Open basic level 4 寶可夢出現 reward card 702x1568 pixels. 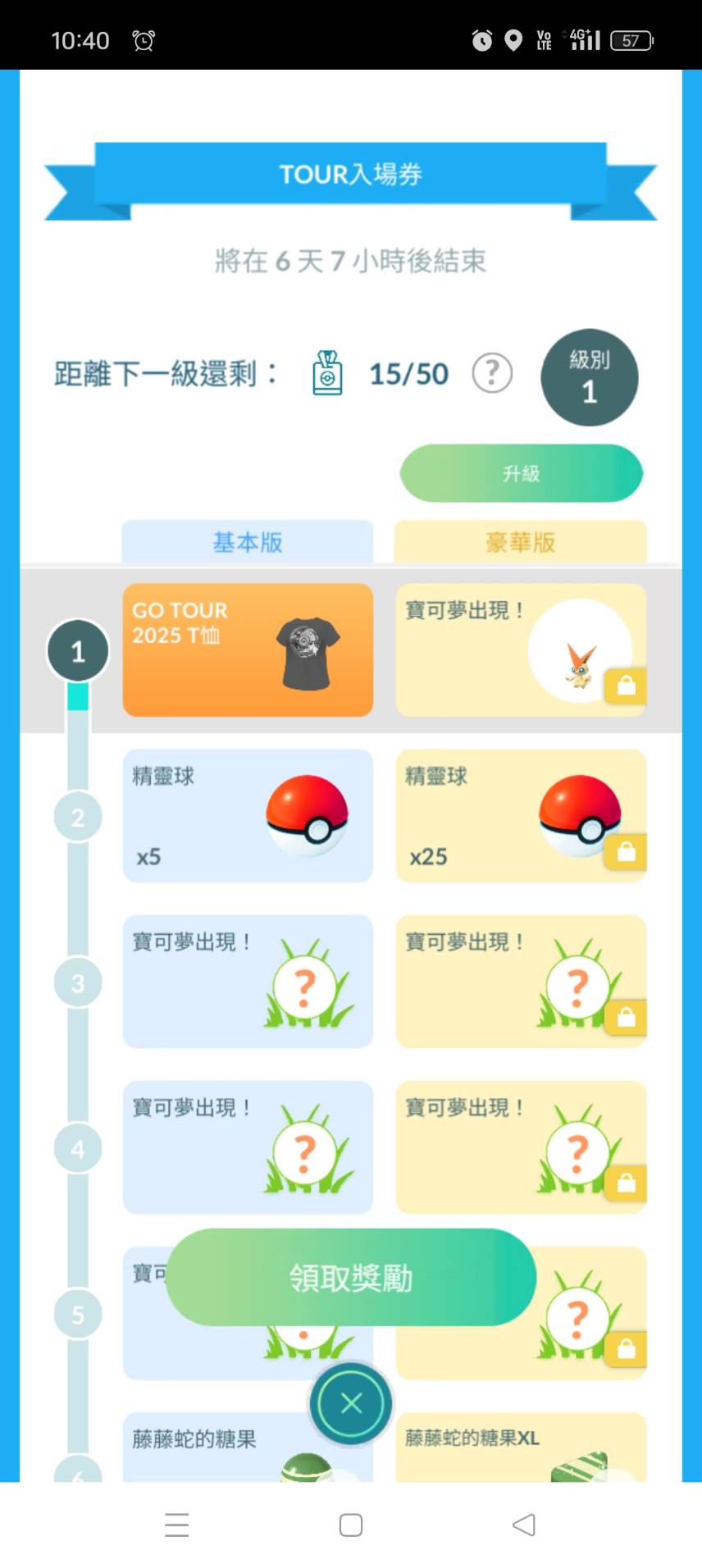[x=248, y=1146]
